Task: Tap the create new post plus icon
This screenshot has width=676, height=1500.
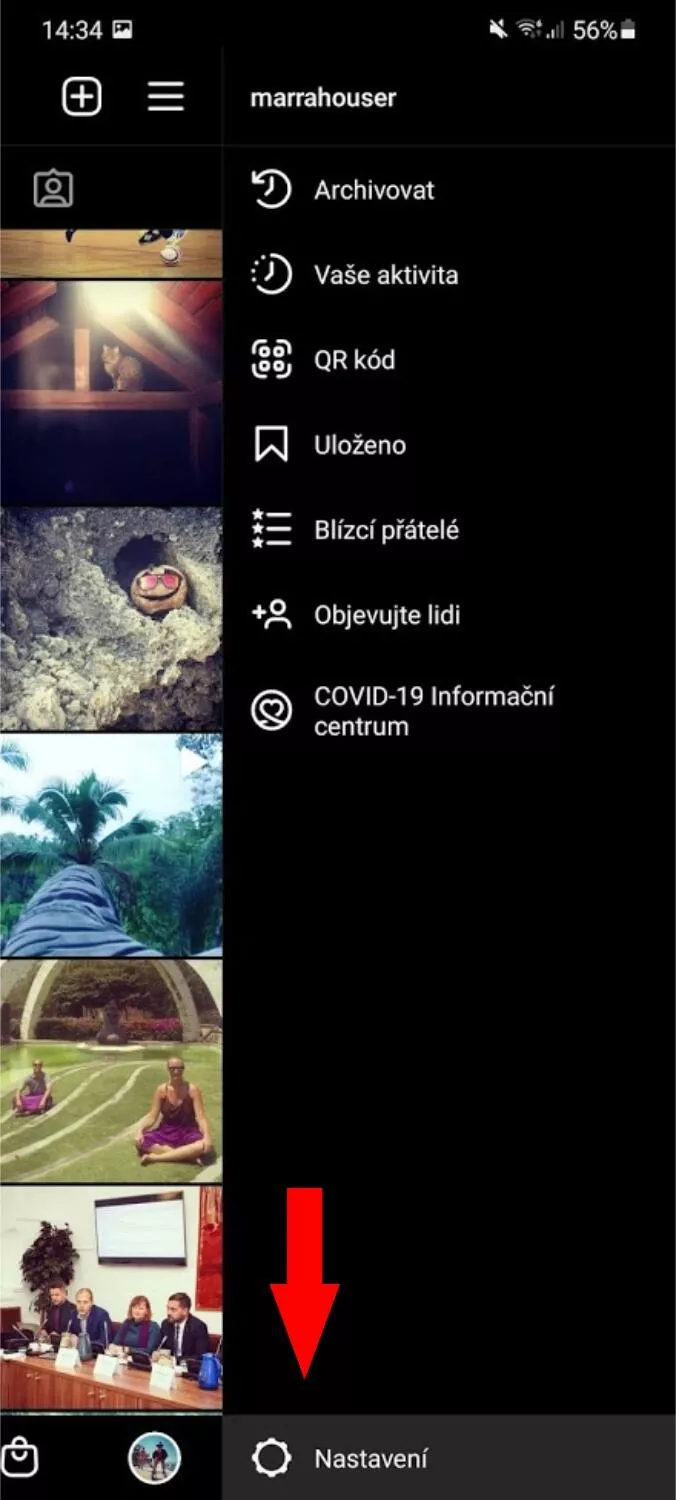Action: 82,97
